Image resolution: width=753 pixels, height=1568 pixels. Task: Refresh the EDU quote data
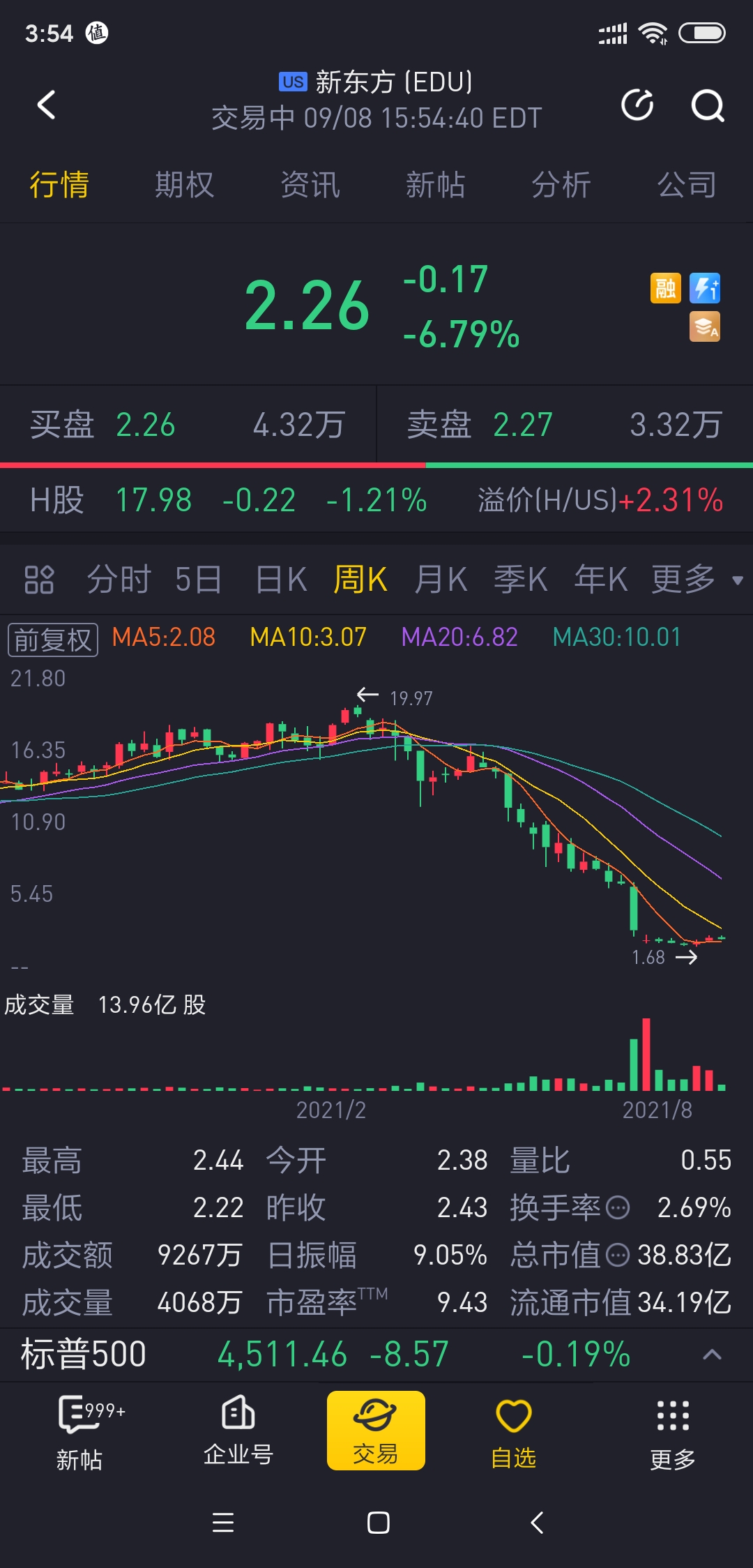click(x=637, y=105)
